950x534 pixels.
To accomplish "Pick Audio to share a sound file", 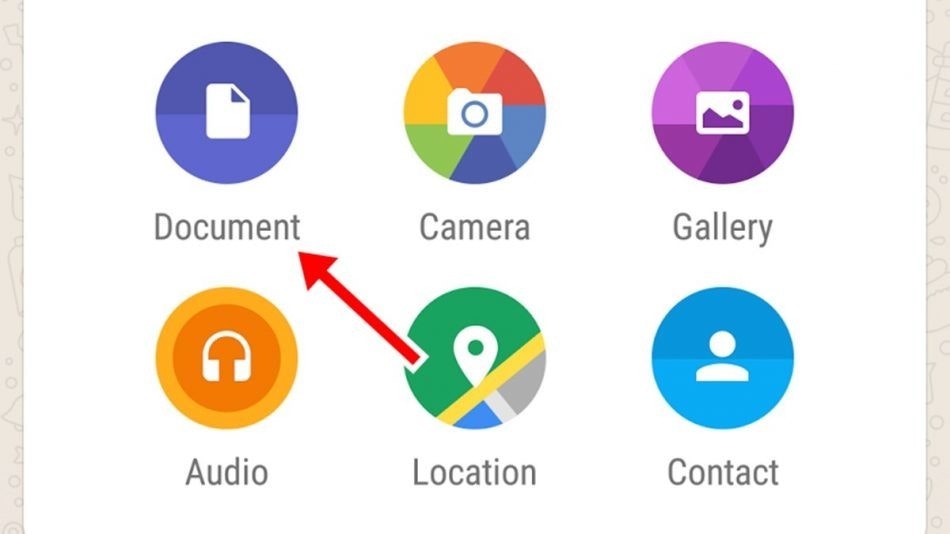I will (x=226, y=357).
